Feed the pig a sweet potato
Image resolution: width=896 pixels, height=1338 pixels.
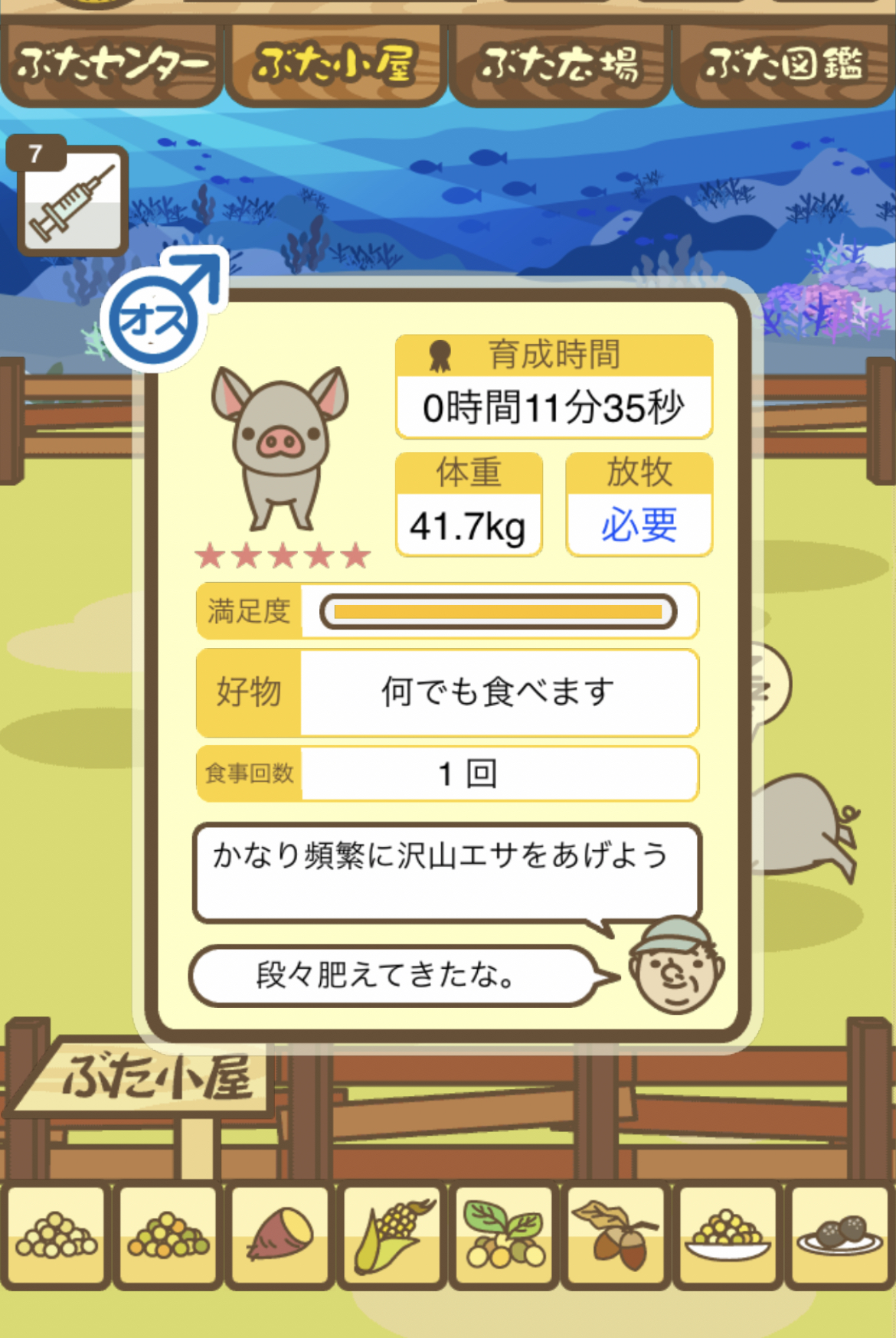[x=280, y=1235]
